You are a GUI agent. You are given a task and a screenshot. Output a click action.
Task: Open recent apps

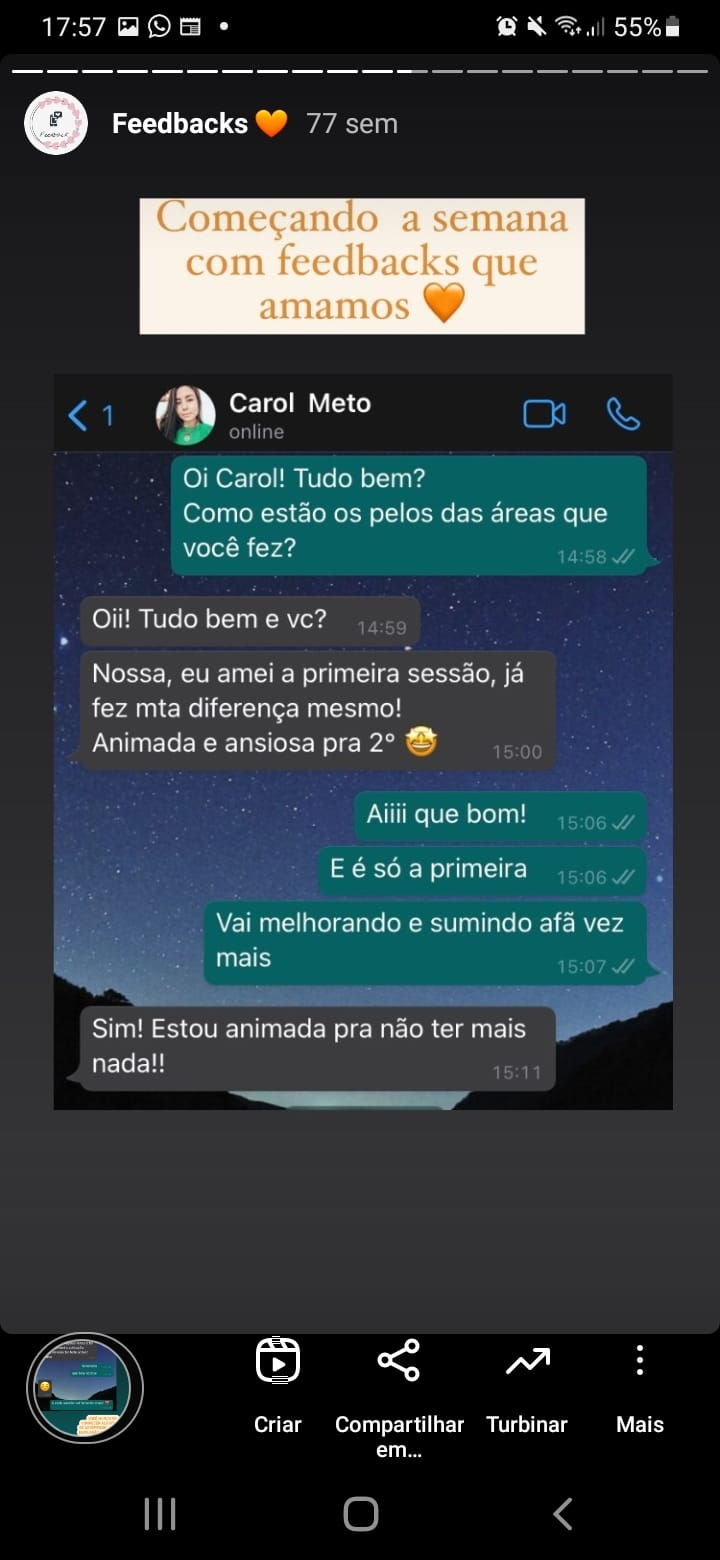click(x=160, y=1513)
